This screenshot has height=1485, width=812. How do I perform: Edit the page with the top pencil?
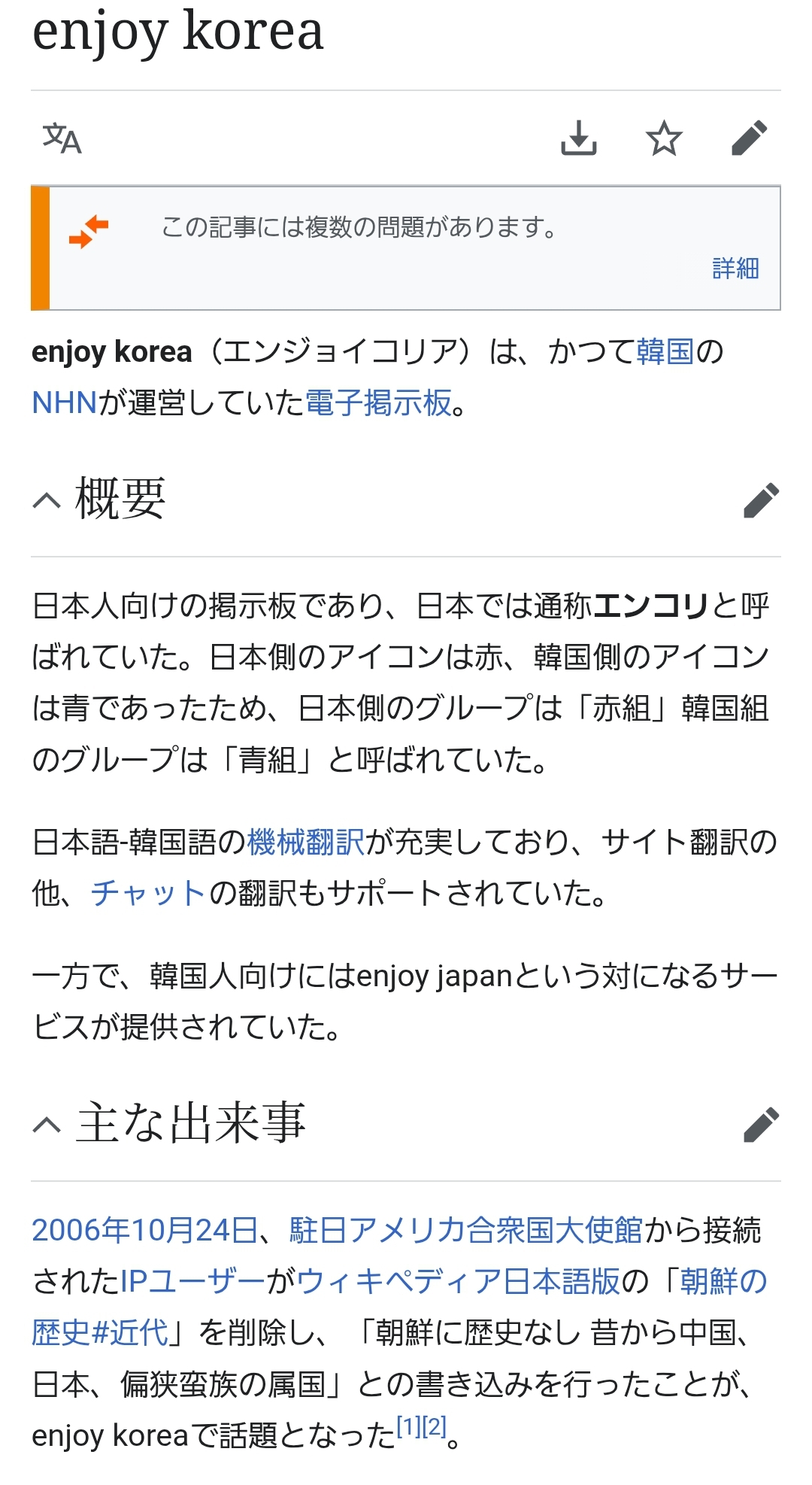coord(749,138)
